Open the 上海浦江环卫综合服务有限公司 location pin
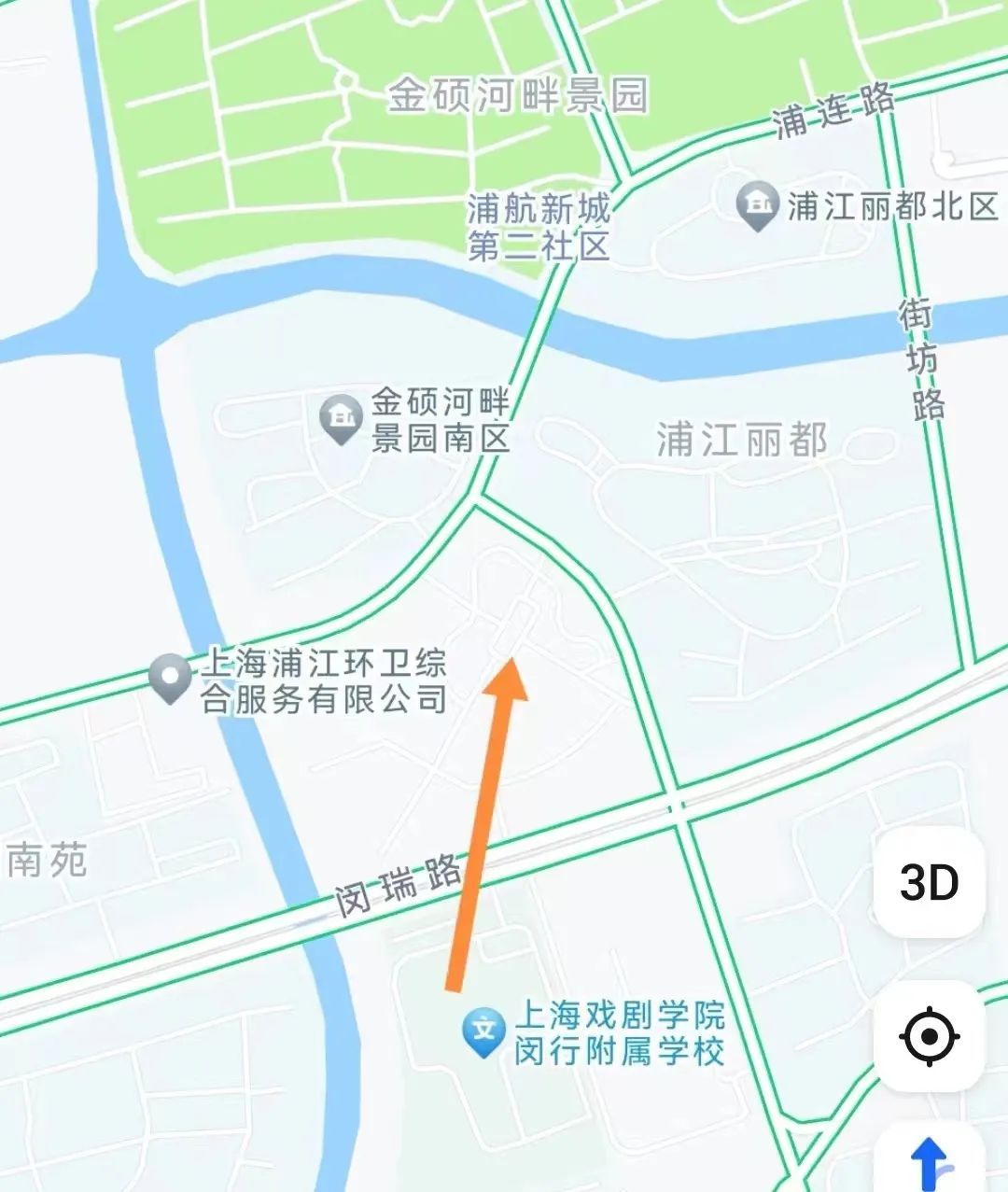Viewport: 1008px width, 1192px height. (170, 680)
